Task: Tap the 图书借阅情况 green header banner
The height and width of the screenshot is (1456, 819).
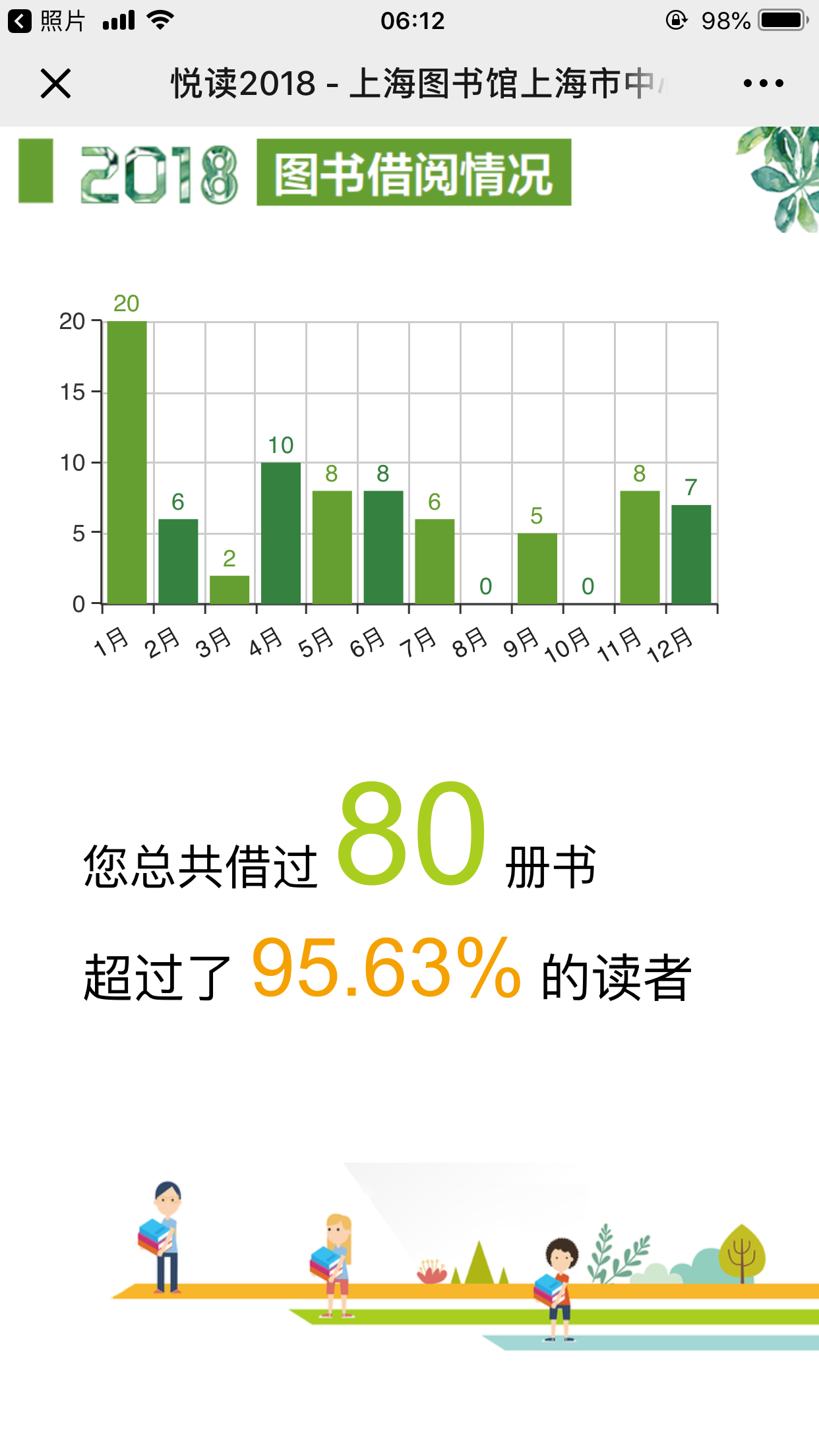Action: (414, 173)
